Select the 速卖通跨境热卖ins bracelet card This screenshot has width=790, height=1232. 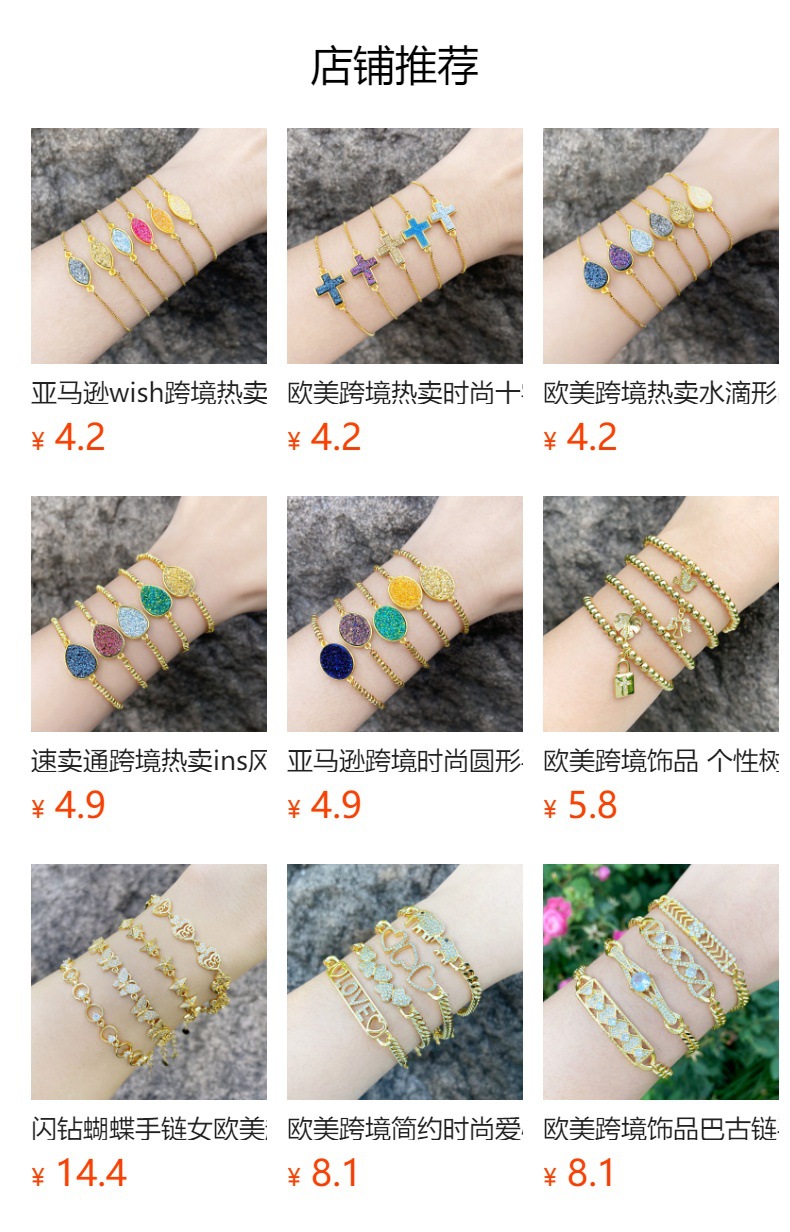(x=149, y=614)
